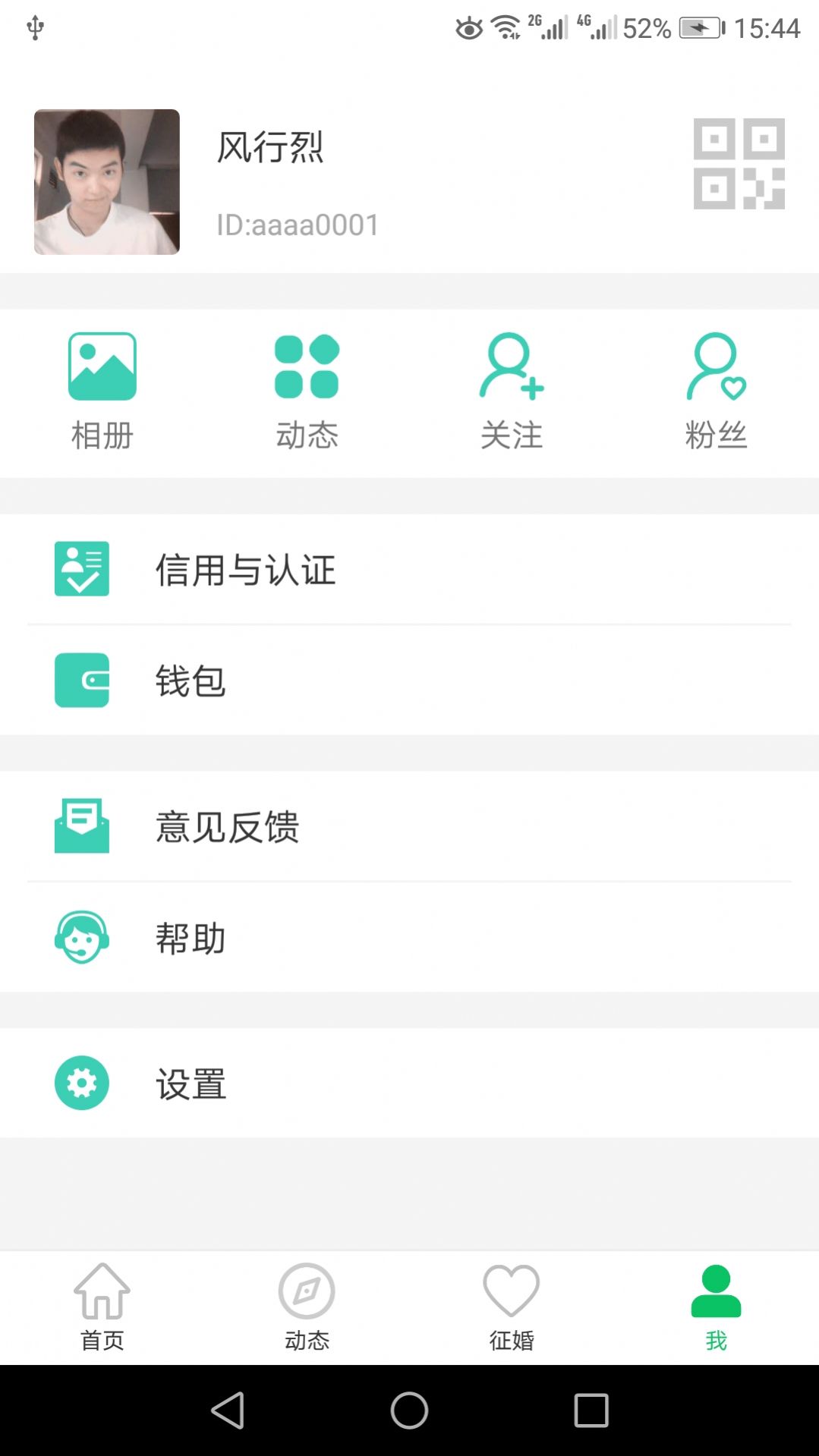The image size is (819, 1456).
Task: Go back with system back button
Action: [228, 1410]
